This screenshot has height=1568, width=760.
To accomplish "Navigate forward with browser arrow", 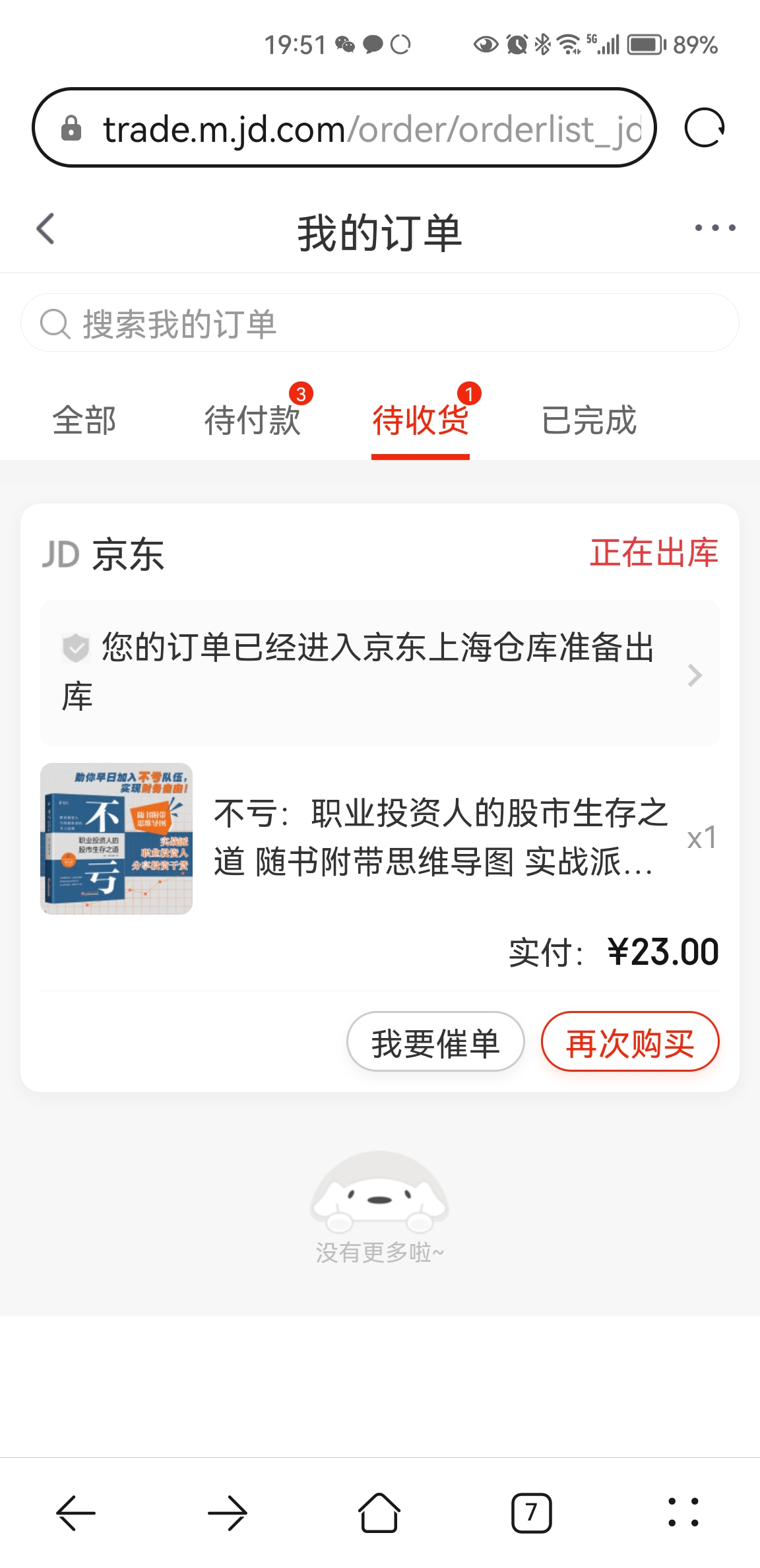I will point(228,1513).
